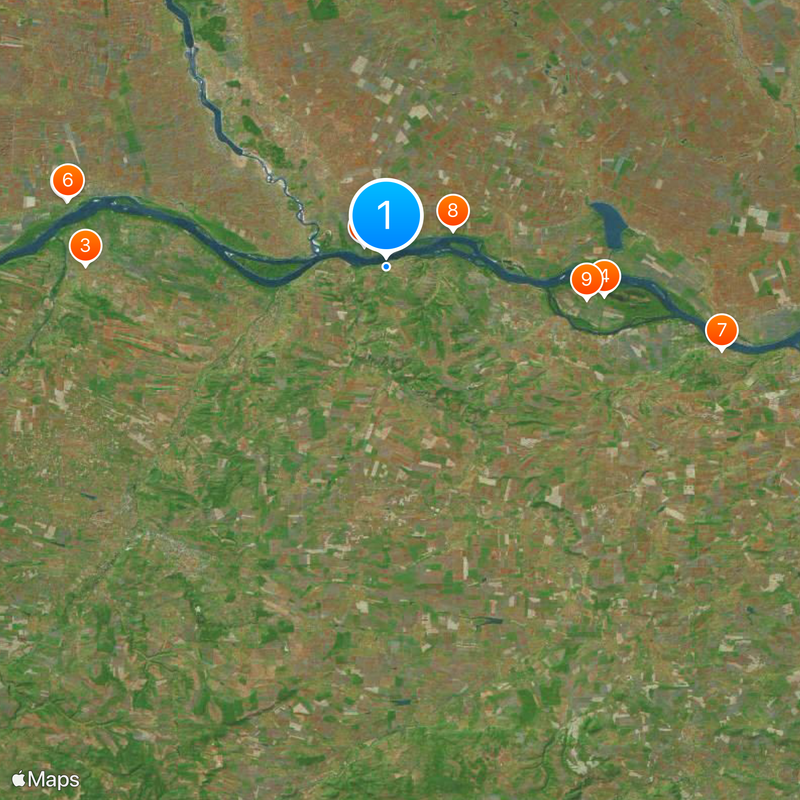The width and height of the screenshot is (800, 800).
Task: Select pin 4 partly hidden behind pin 9
Action: [610, 272]
